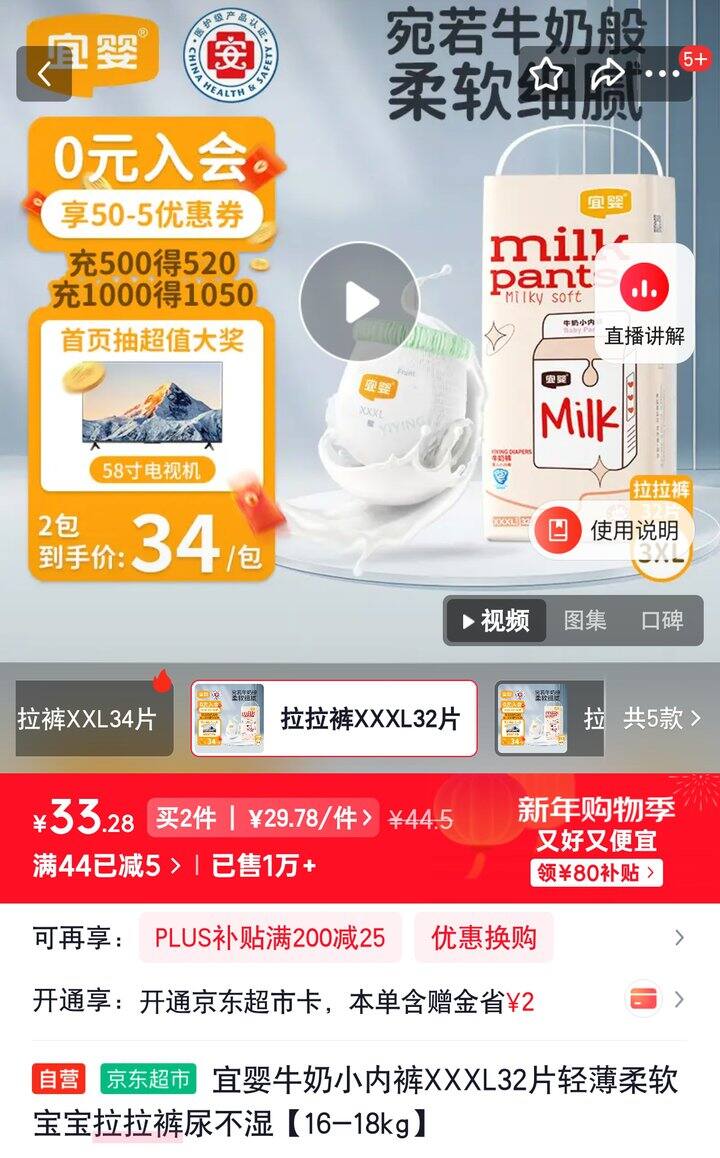Viewport: 720px width, 1158px height.
Task: Open 使用说明 usage instructions
Action: click(611, 529)
